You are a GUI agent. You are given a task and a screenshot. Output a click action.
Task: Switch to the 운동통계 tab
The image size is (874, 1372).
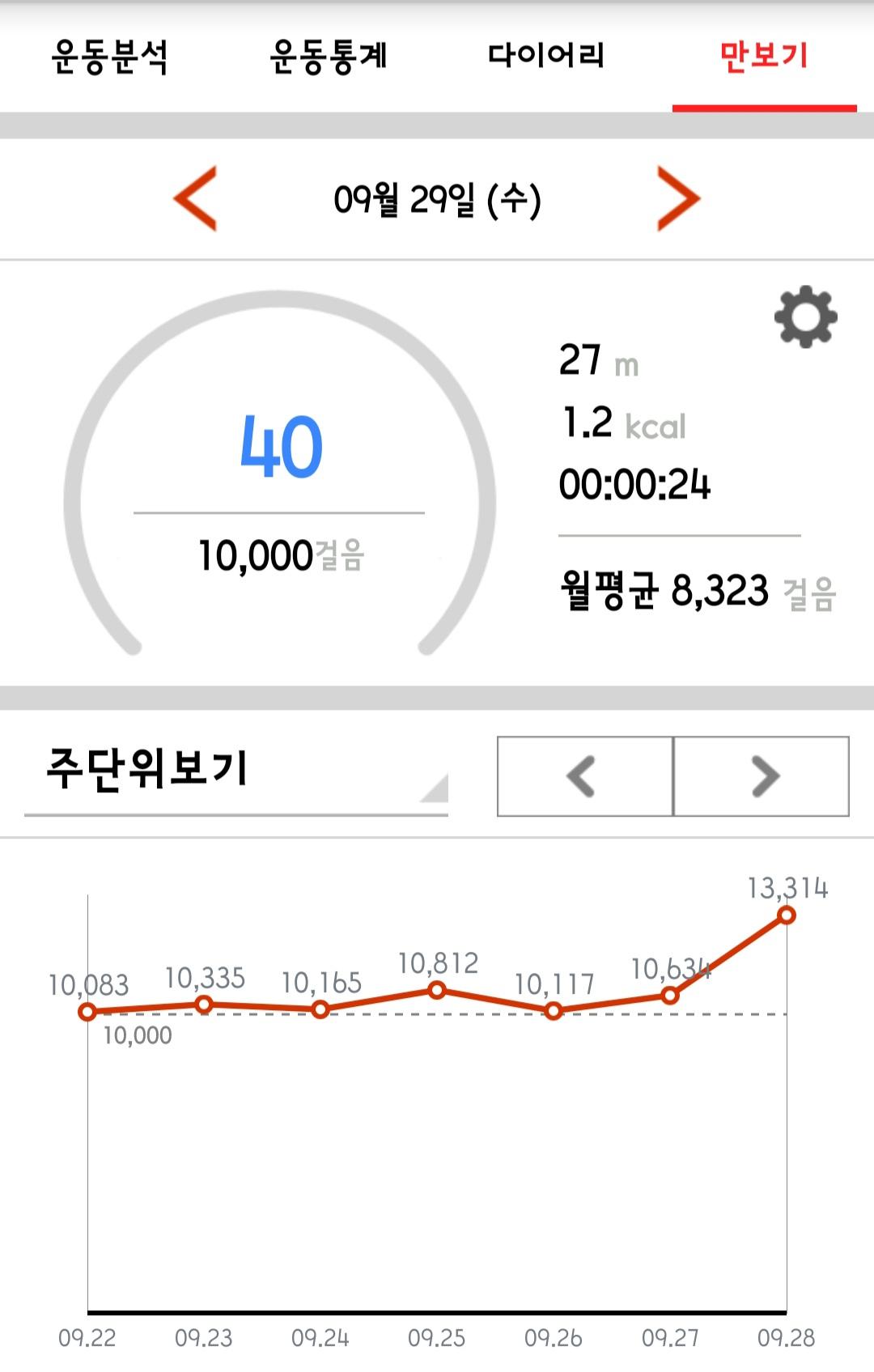click(x=328, y=57)
